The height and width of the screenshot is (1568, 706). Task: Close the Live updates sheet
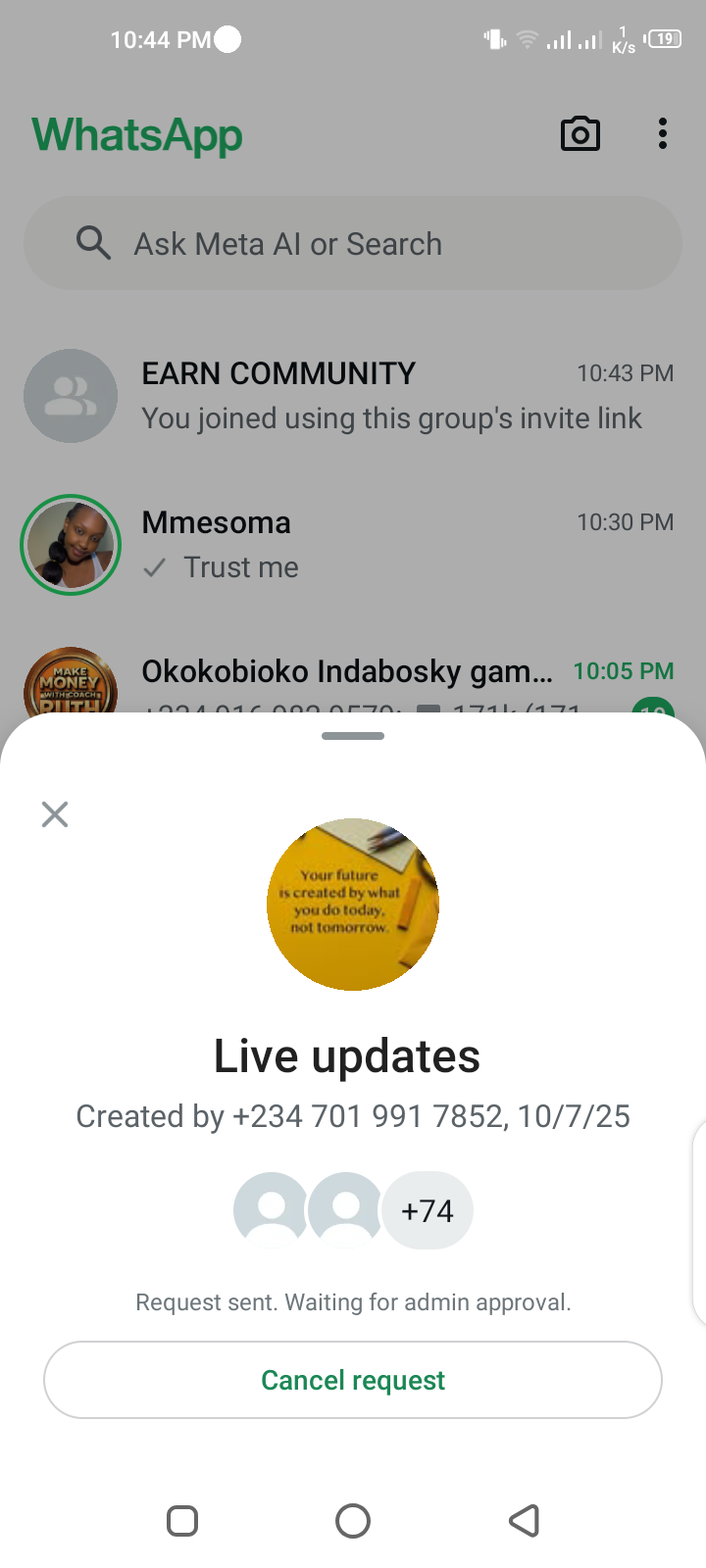(x=55, y=814)
